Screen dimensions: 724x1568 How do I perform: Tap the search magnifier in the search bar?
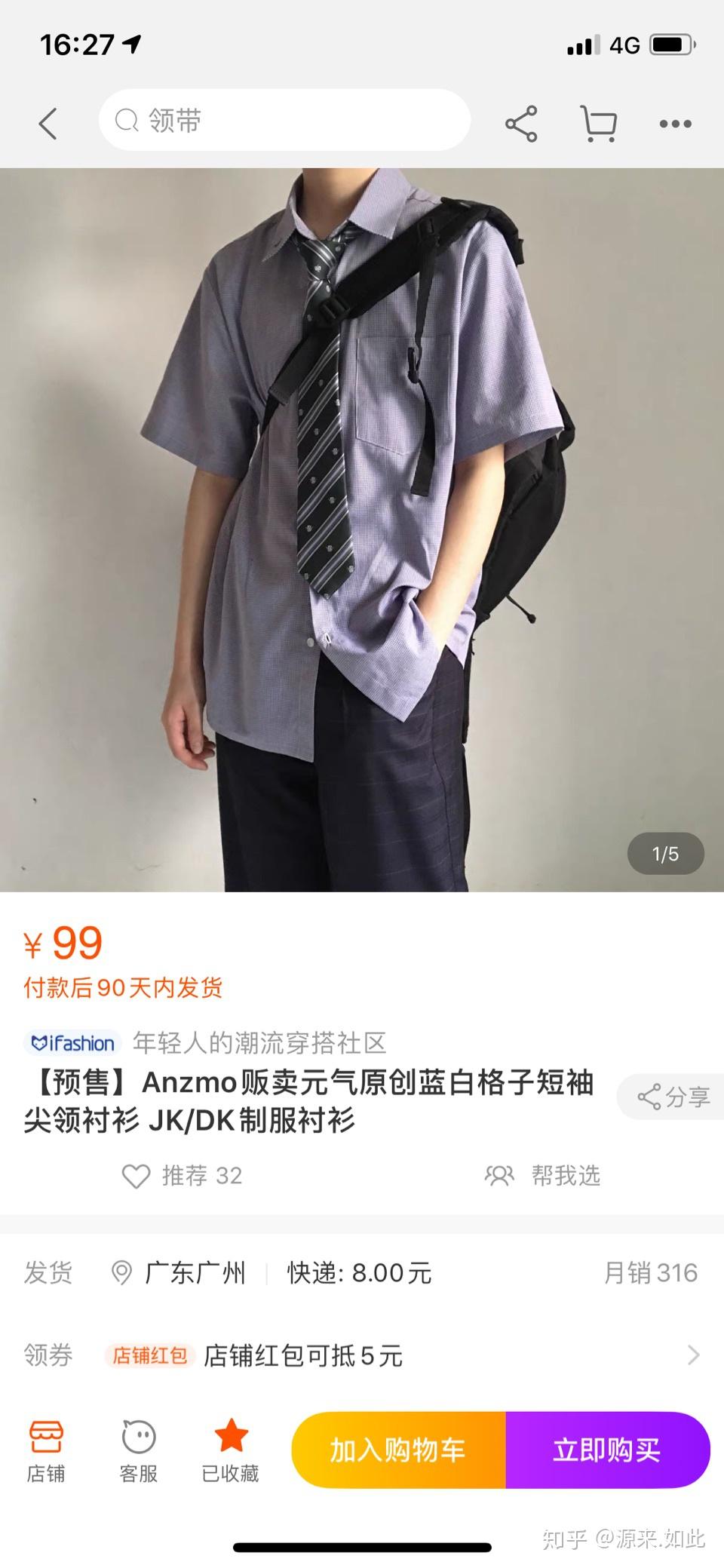pos(126,119)
